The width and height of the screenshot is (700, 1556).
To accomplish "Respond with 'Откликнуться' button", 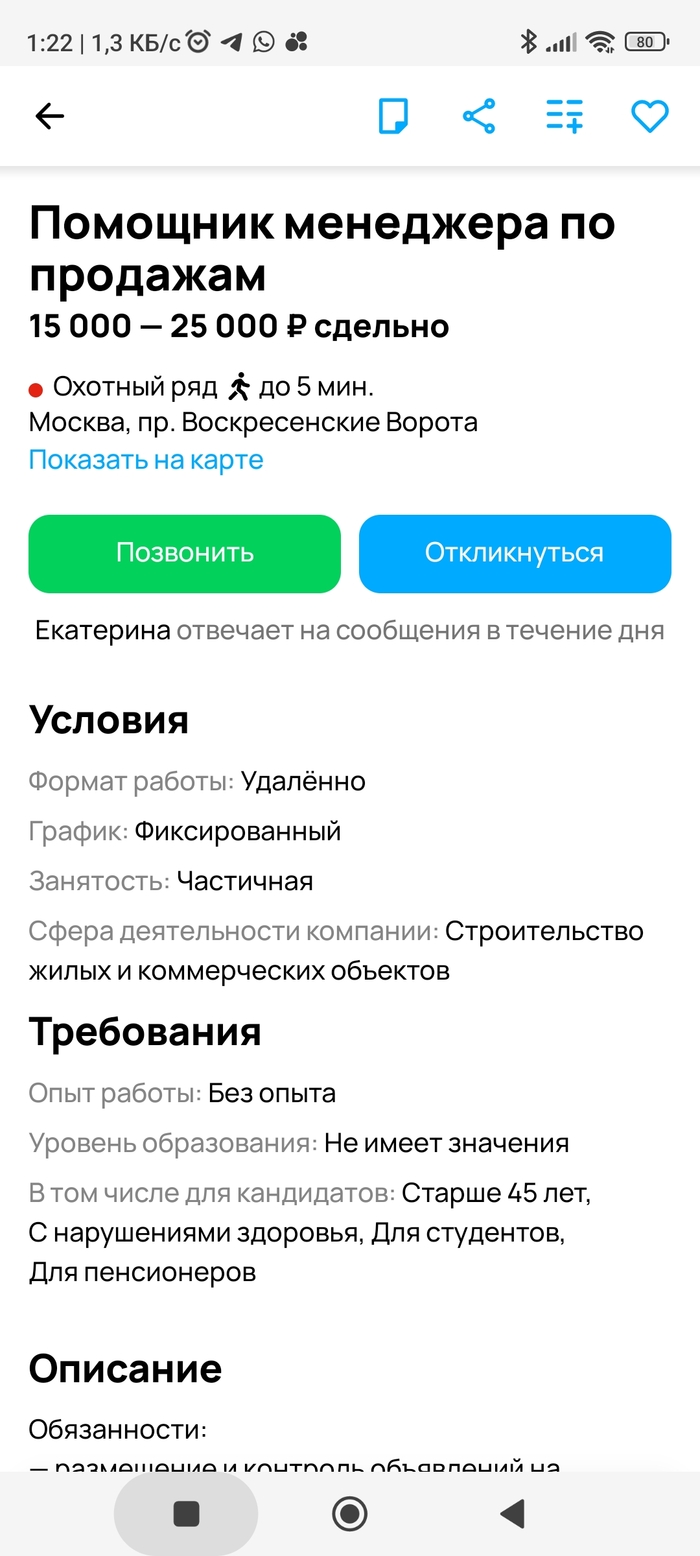I will pos(514,553).
